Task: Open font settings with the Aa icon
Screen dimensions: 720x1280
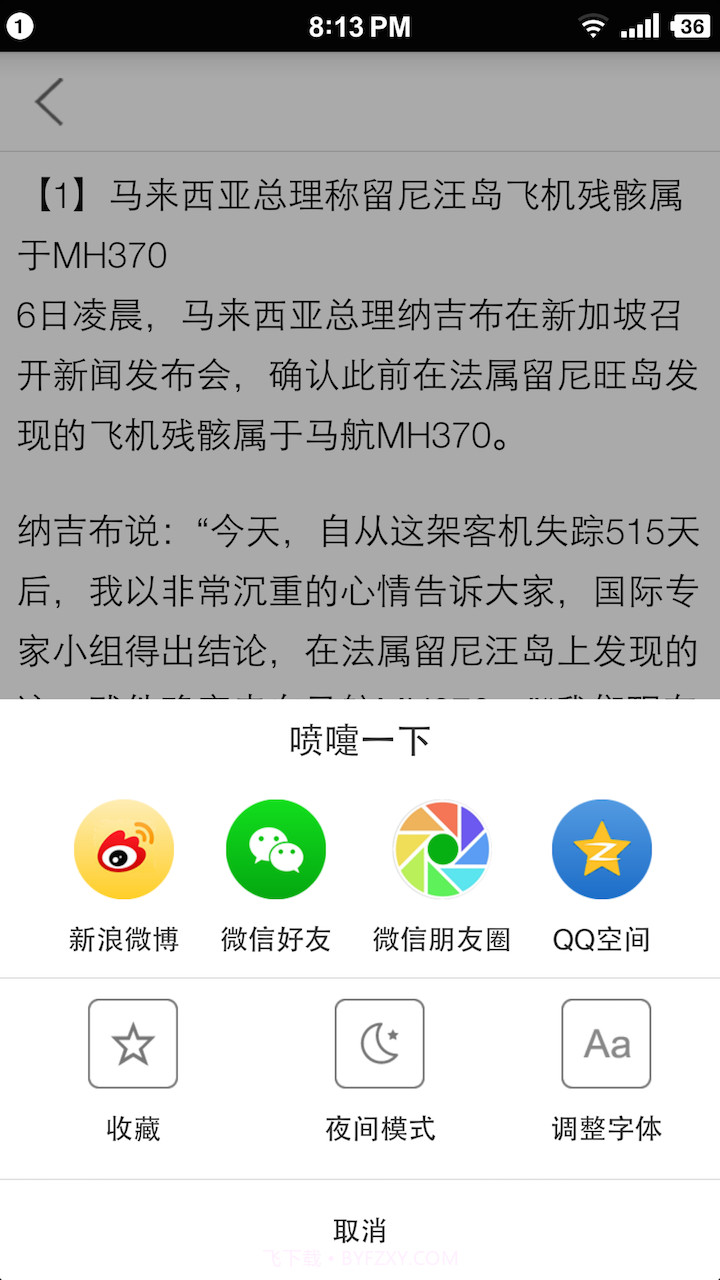Action: [606, 1043]
